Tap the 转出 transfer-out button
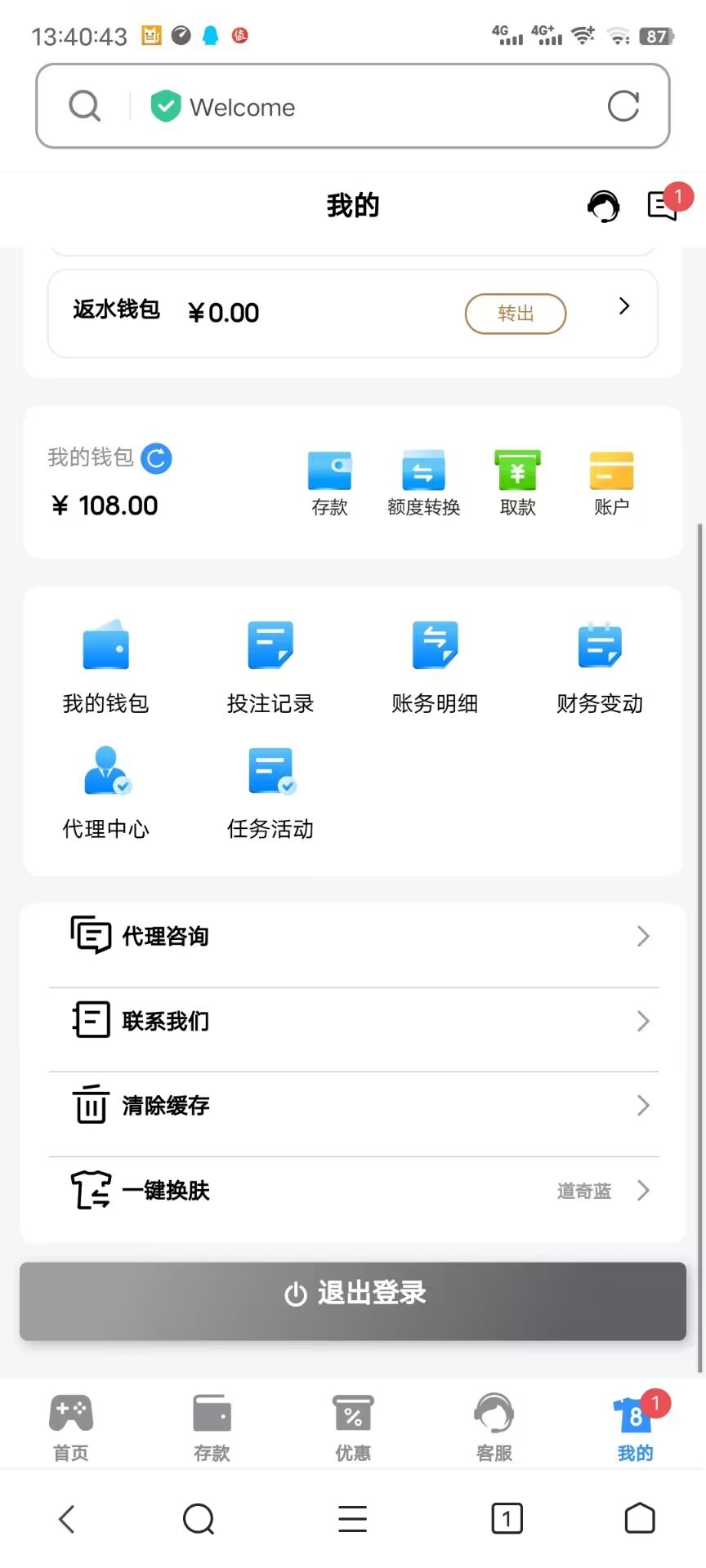This screenshot has height=1568, width=706. click(516, 314)
